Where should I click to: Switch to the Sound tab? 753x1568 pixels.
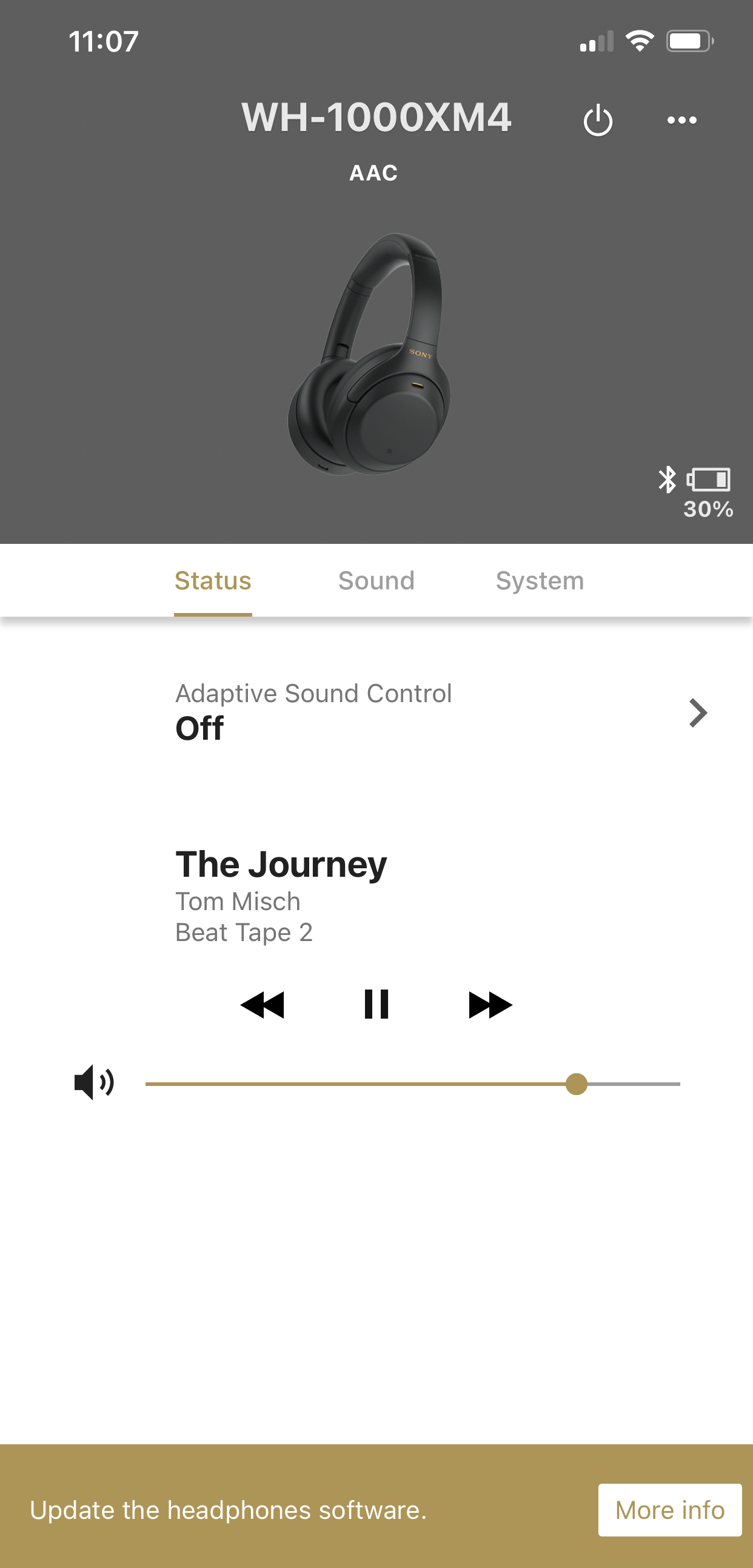point(376,581)
